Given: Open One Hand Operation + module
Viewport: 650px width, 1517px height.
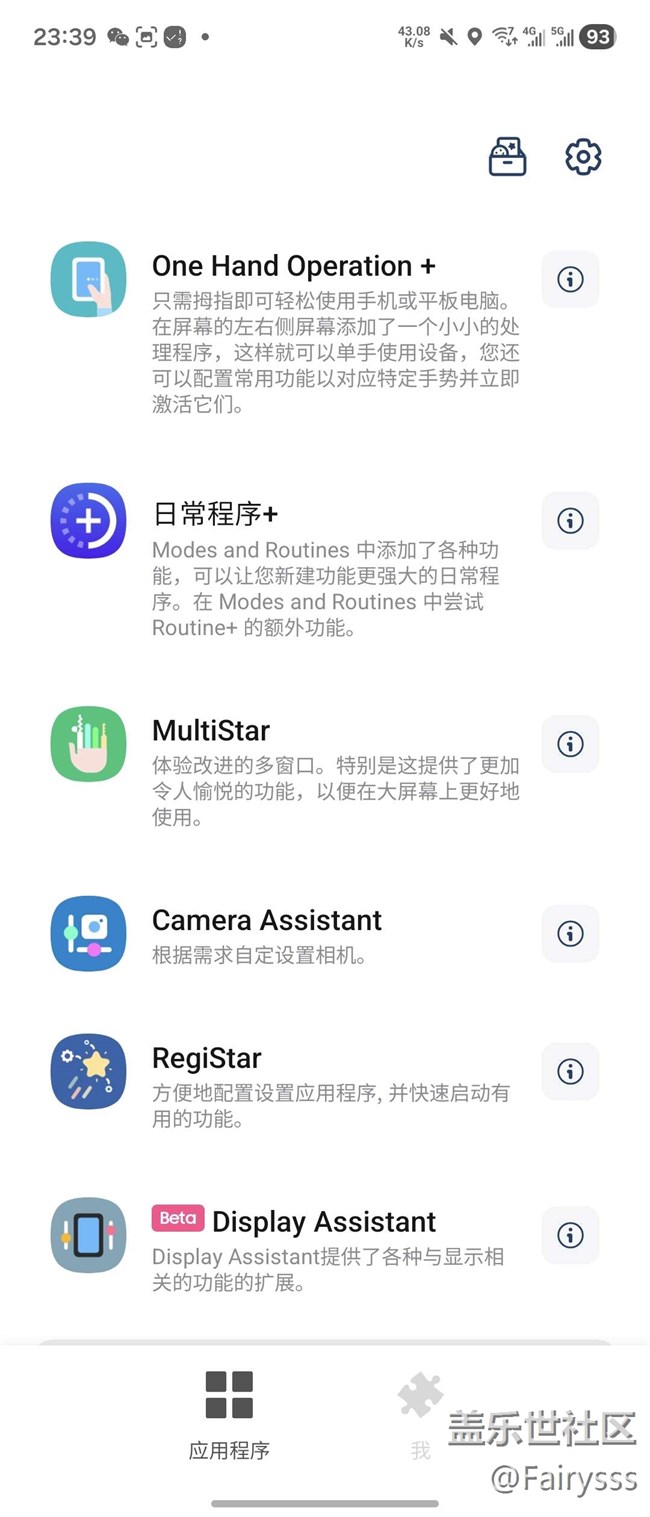Looking at the screenshot, I should point(293,266).
